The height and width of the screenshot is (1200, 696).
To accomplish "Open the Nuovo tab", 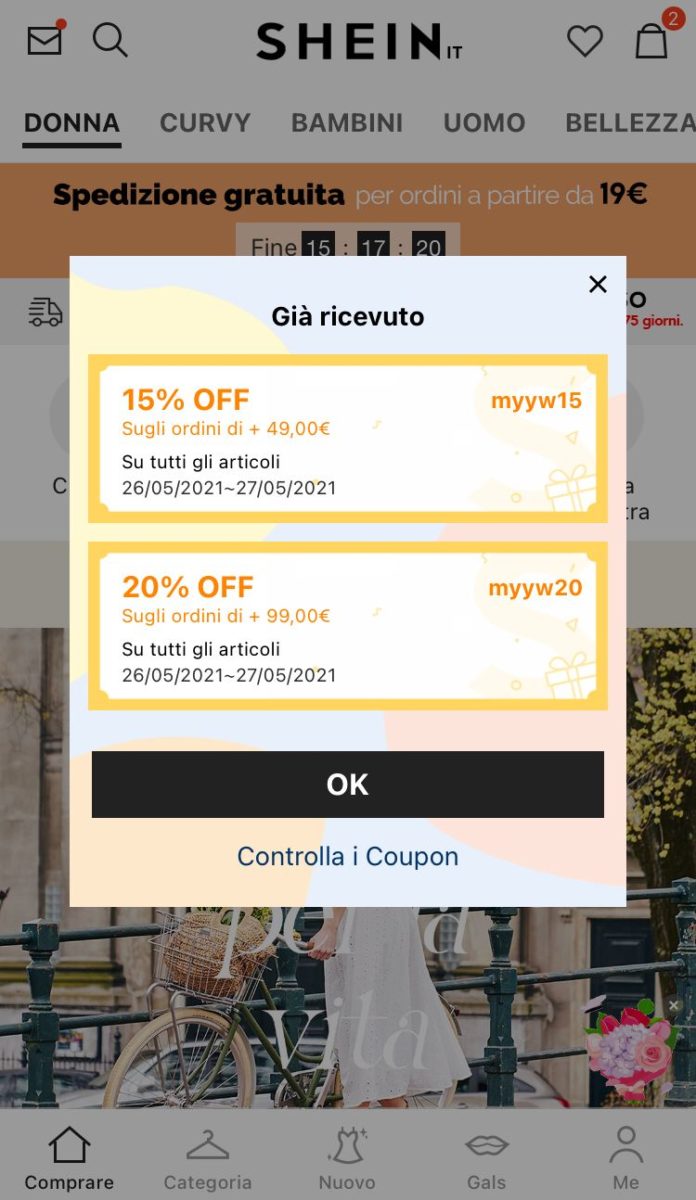I will pos(347,1158).
